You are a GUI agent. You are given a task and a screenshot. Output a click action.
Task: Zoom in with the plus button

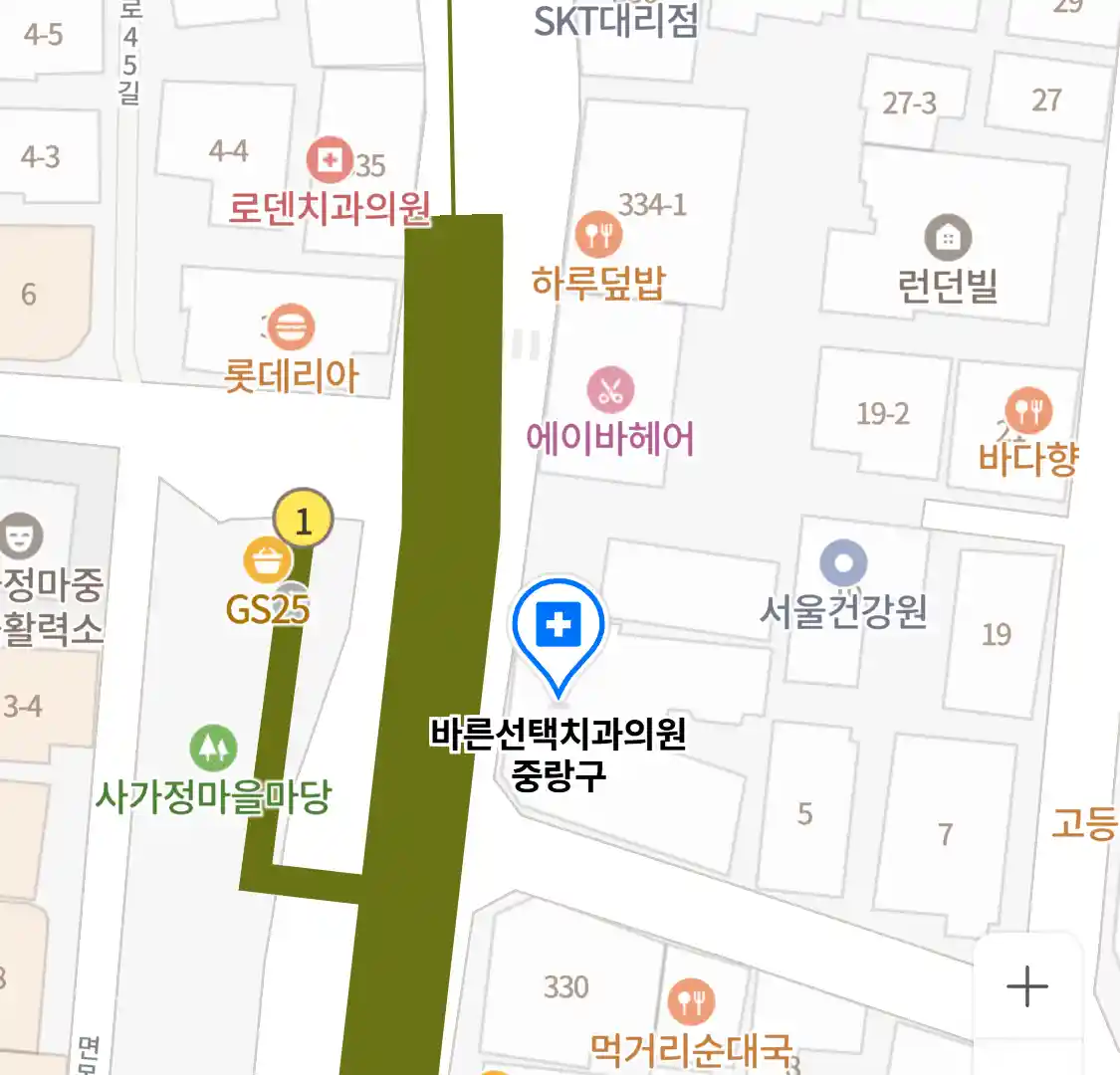[1026, 986]
